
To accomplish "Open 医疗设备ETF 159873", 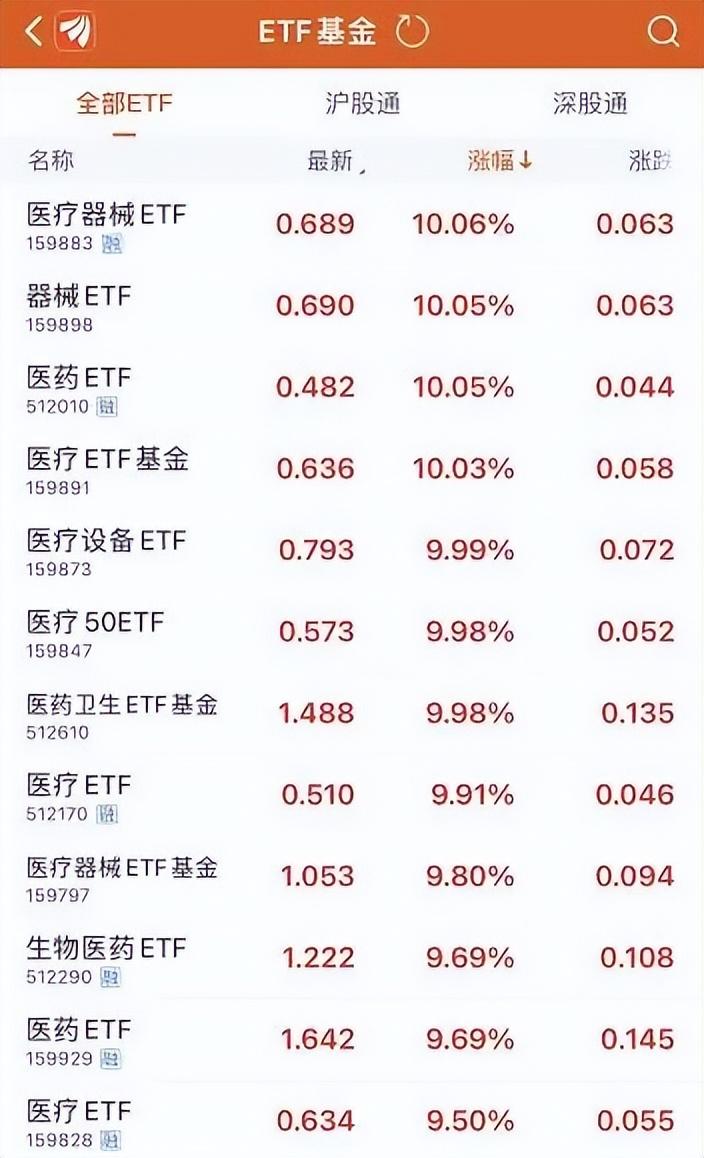I will coord(352,550).
